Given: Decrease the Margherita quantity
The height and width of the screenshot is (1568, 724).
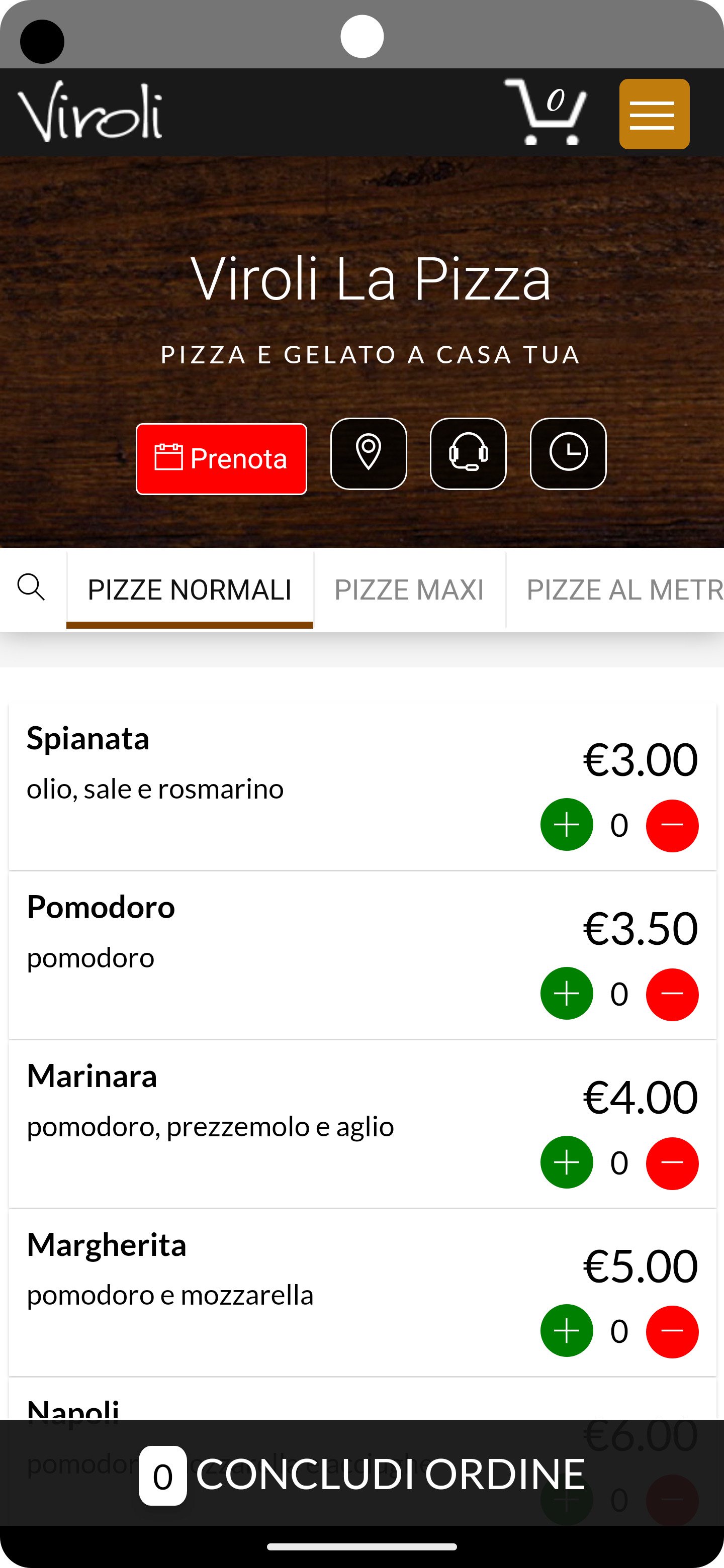Looking at the screenshot, I should (x=672, y=1331).
